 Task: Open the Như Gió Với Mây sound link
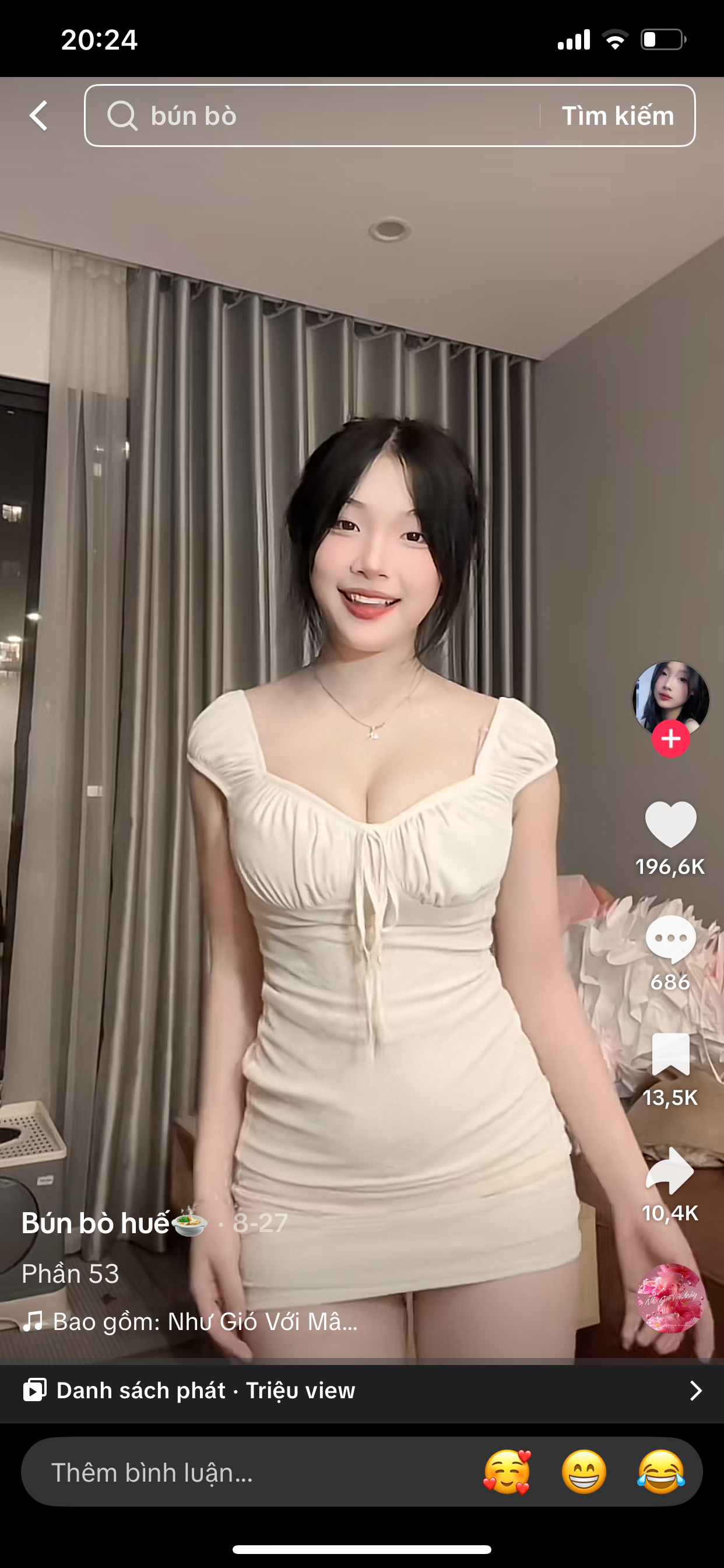pyautogui.click(x=205, y=1321)
